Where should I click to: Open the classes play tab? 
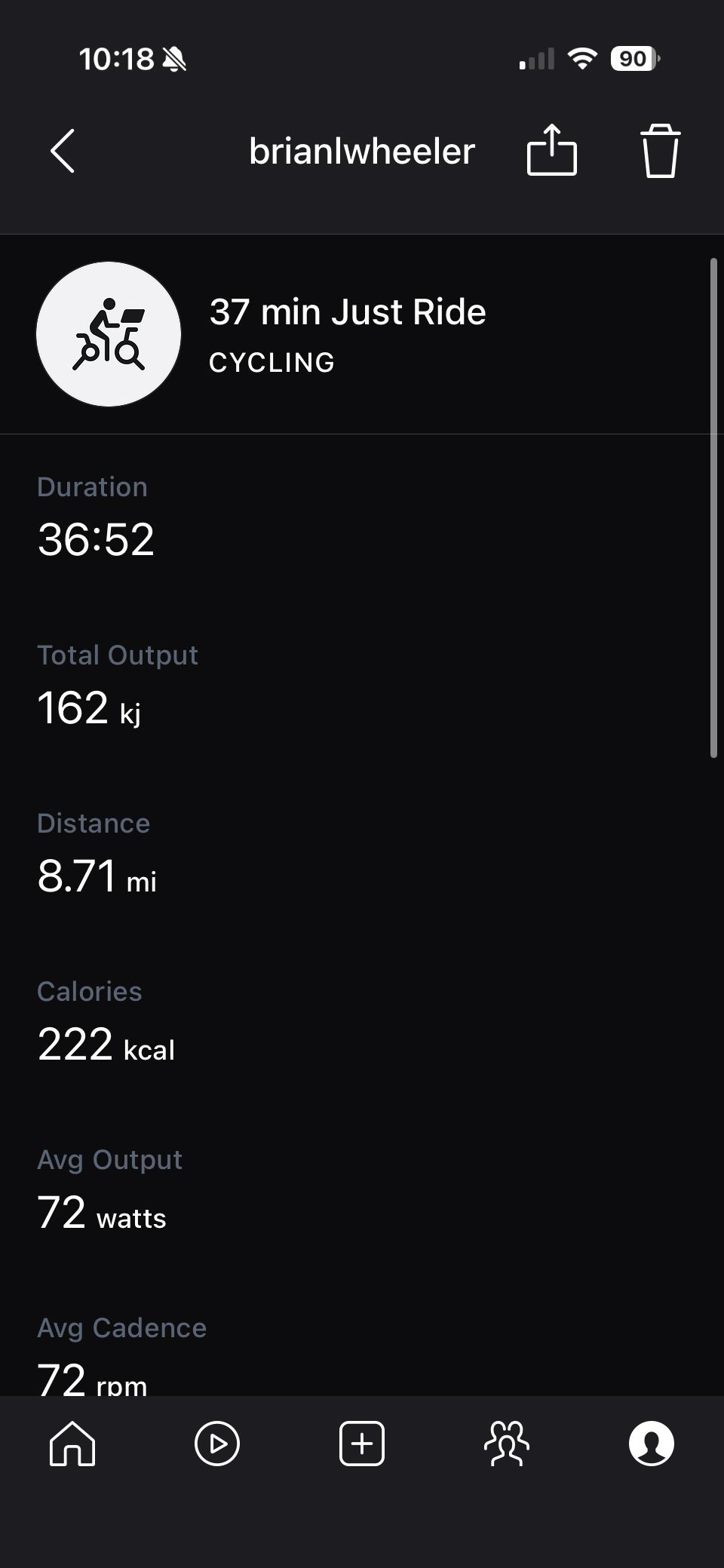217,1444
